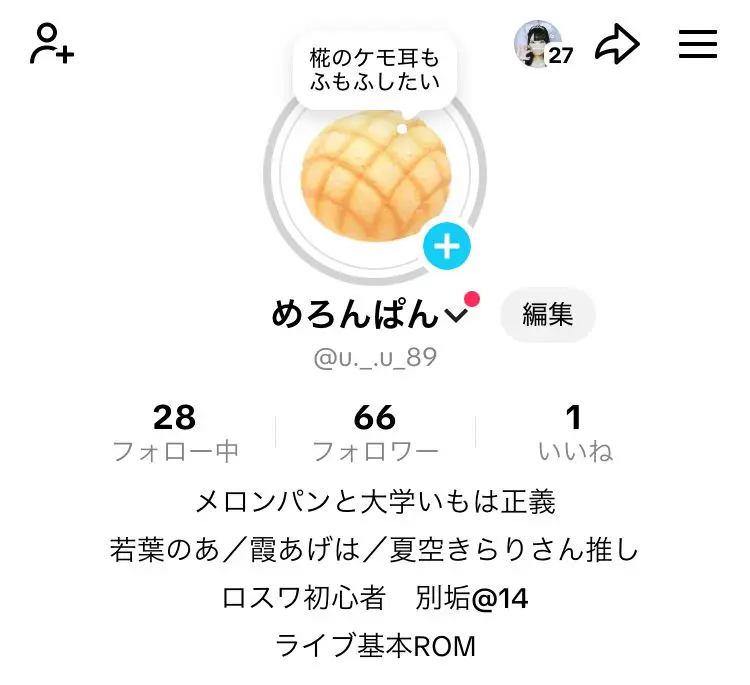Open the add friends icon
This screenshot has width=750, height=685.
(x=52, y=44)
